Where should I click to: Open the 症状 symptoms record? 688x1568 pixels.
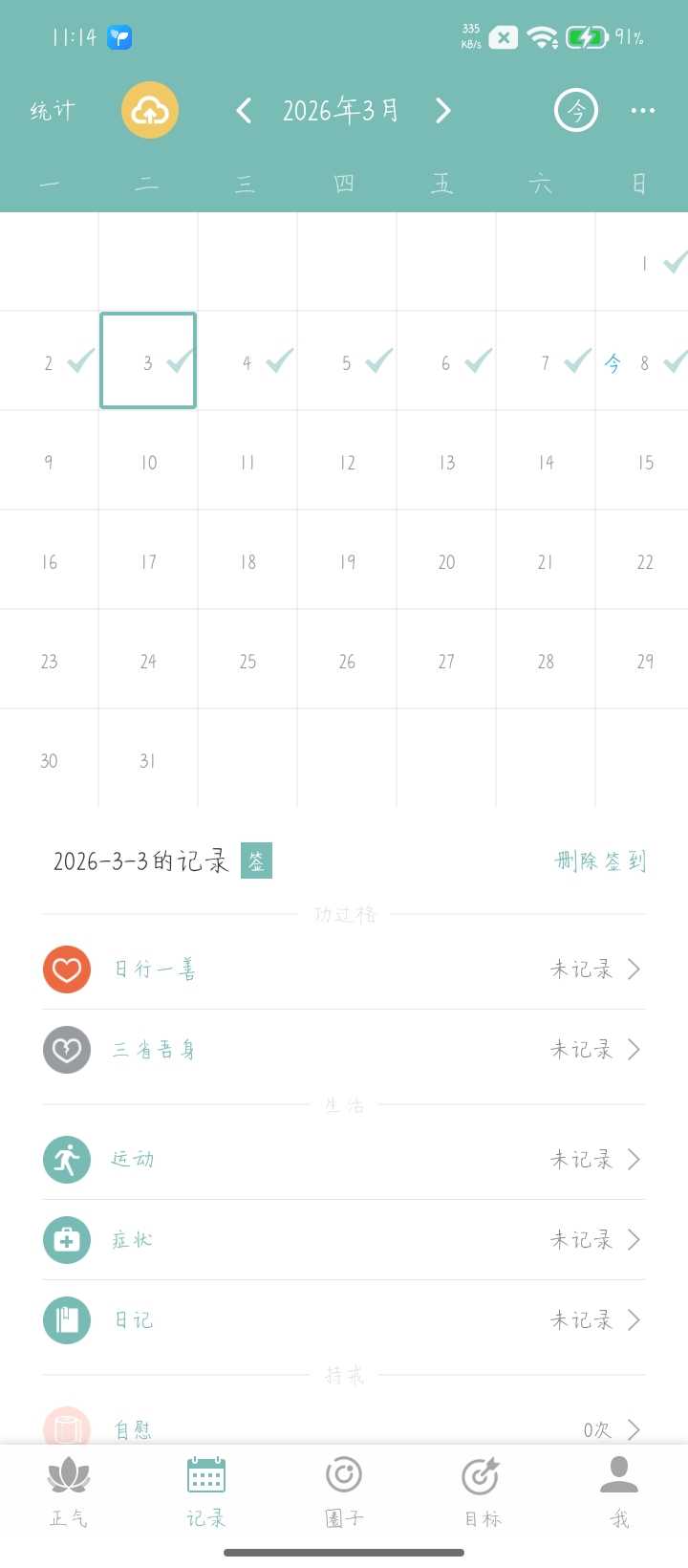pyautogui.click(x=344, y=1240)
